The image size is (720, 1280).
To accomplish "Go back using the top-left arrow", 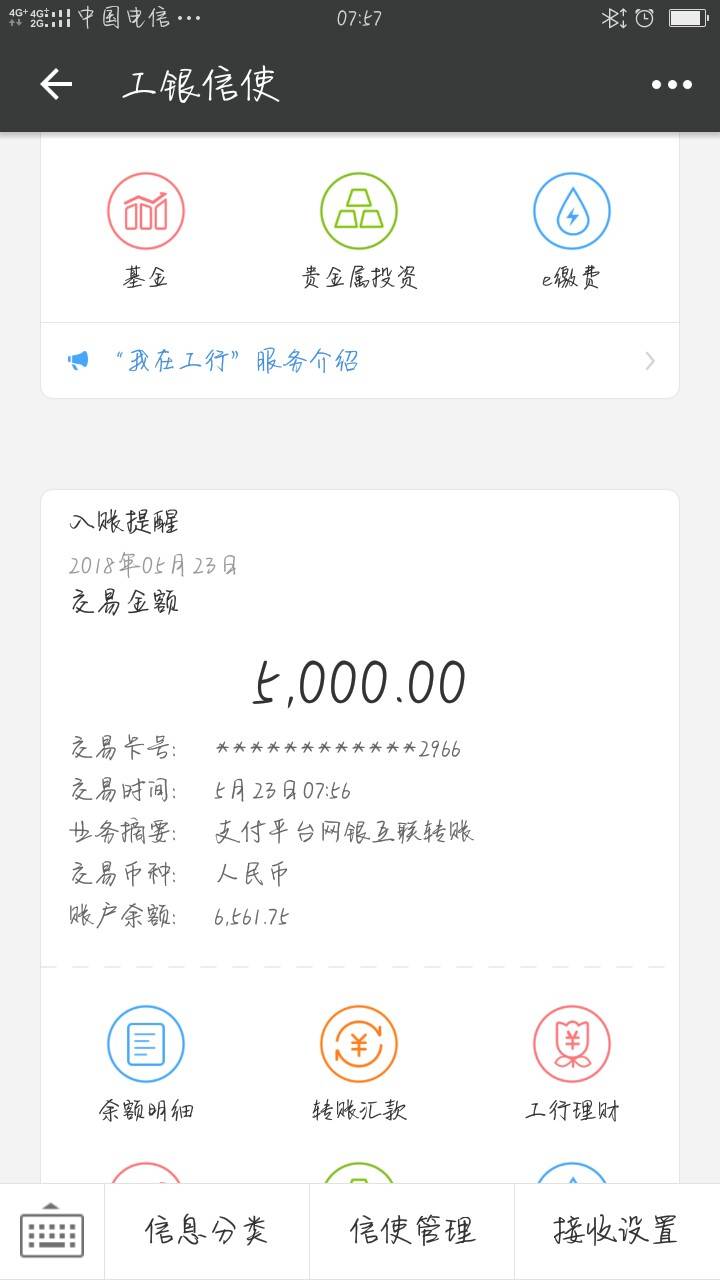I will (x=56, y=85).
